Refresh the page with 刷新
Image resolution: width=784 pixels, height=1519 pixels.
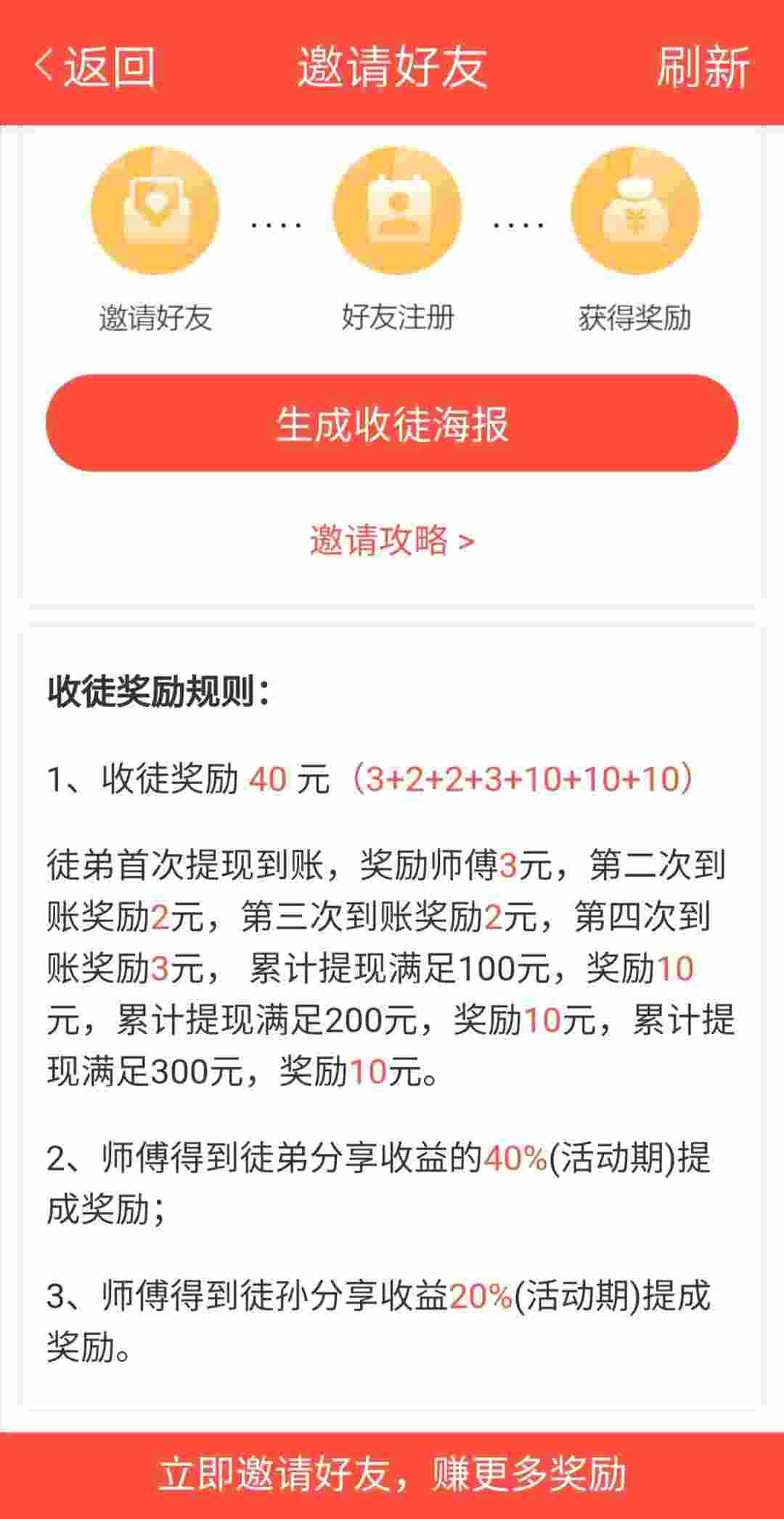pos(703,67)
